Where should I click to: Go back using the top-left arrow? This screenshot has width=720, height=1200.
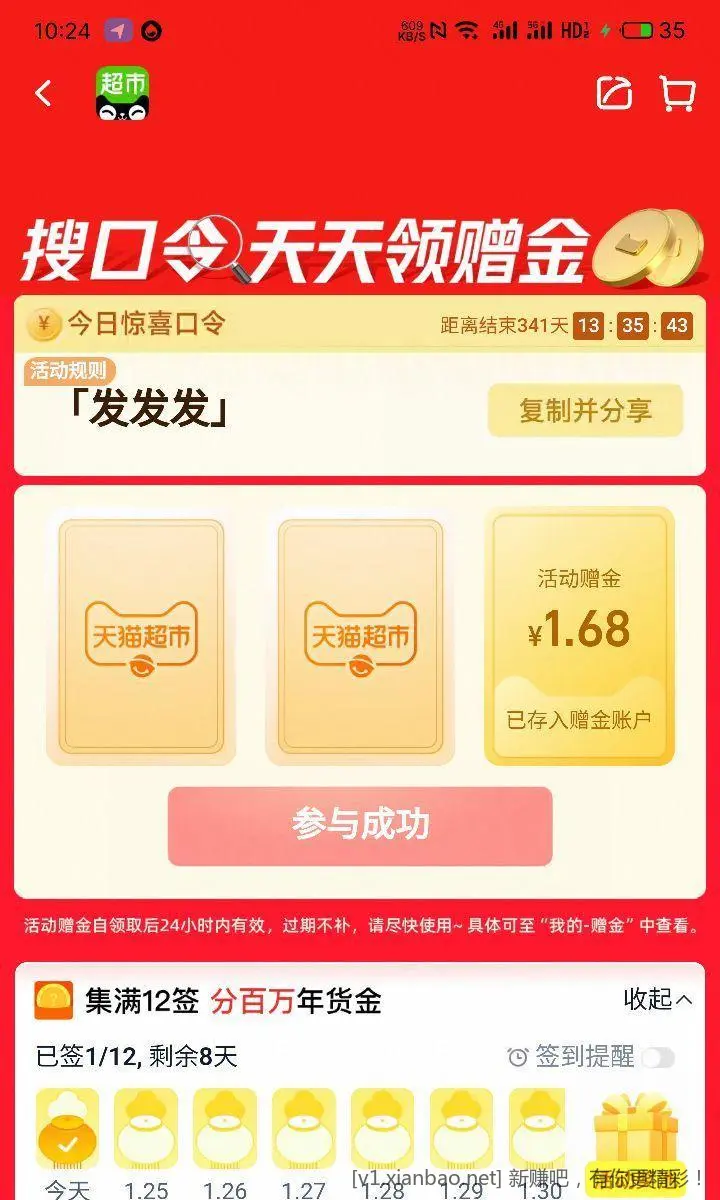[43, 94]
